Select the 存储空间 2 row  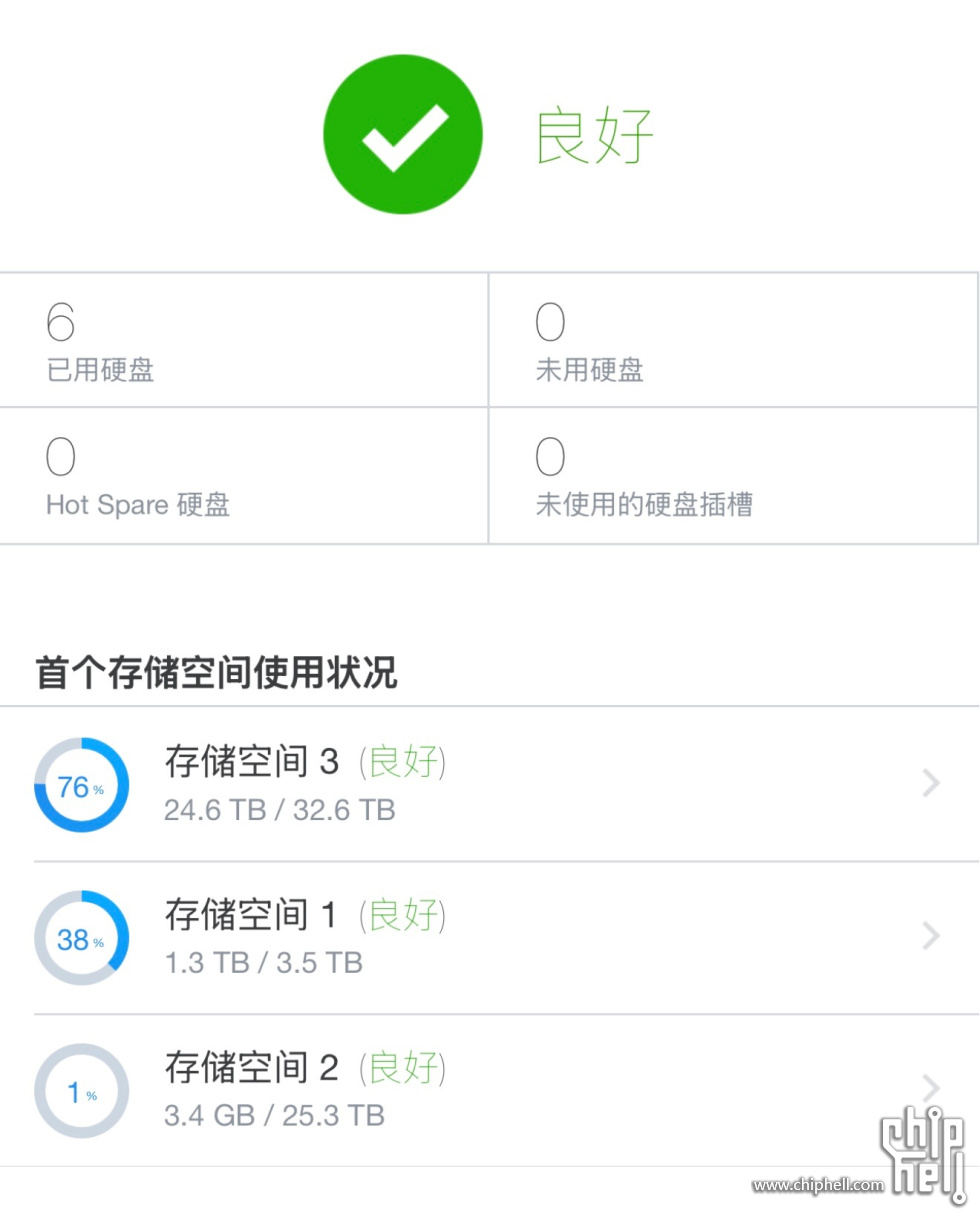490,1090
